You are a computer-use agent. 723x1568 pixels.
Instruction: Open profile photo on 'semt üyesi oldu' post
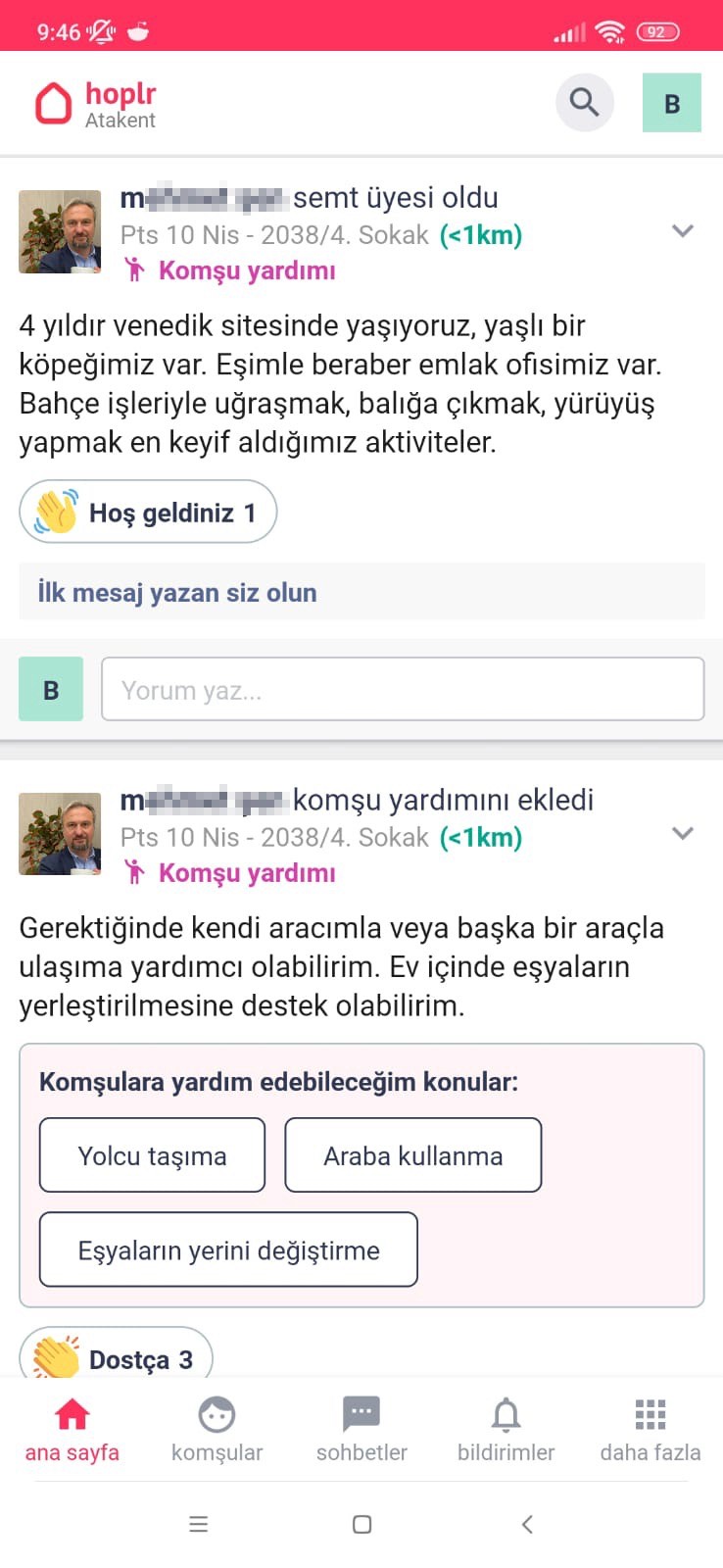click(x=60, y=231)
